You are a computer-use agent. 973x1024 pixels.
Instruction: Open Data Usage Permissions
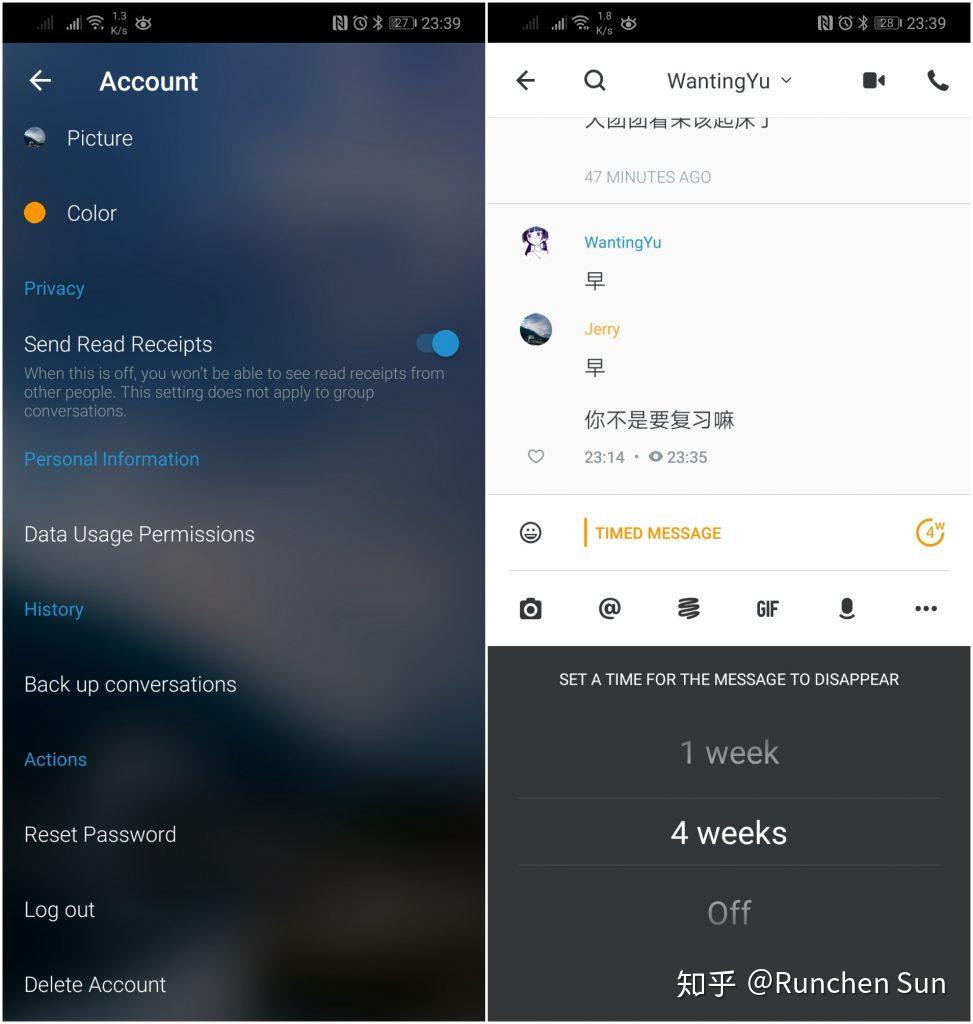click(x=139, y=534)
